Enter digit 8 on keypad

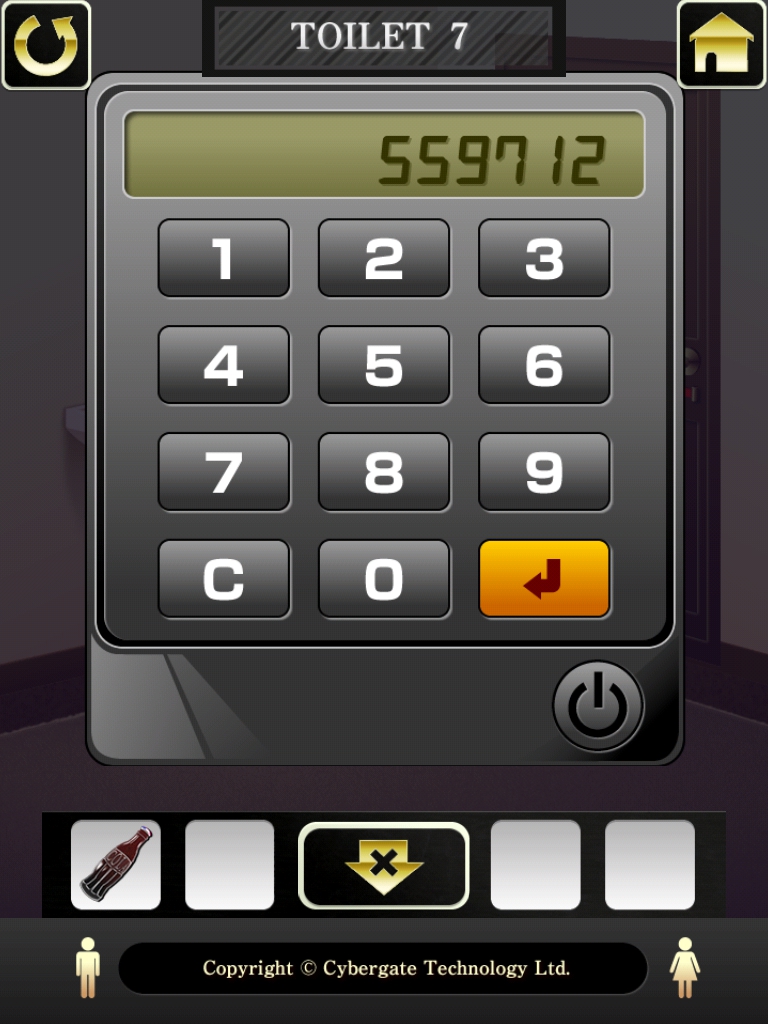pyautogui.click(x=384, y=472)
